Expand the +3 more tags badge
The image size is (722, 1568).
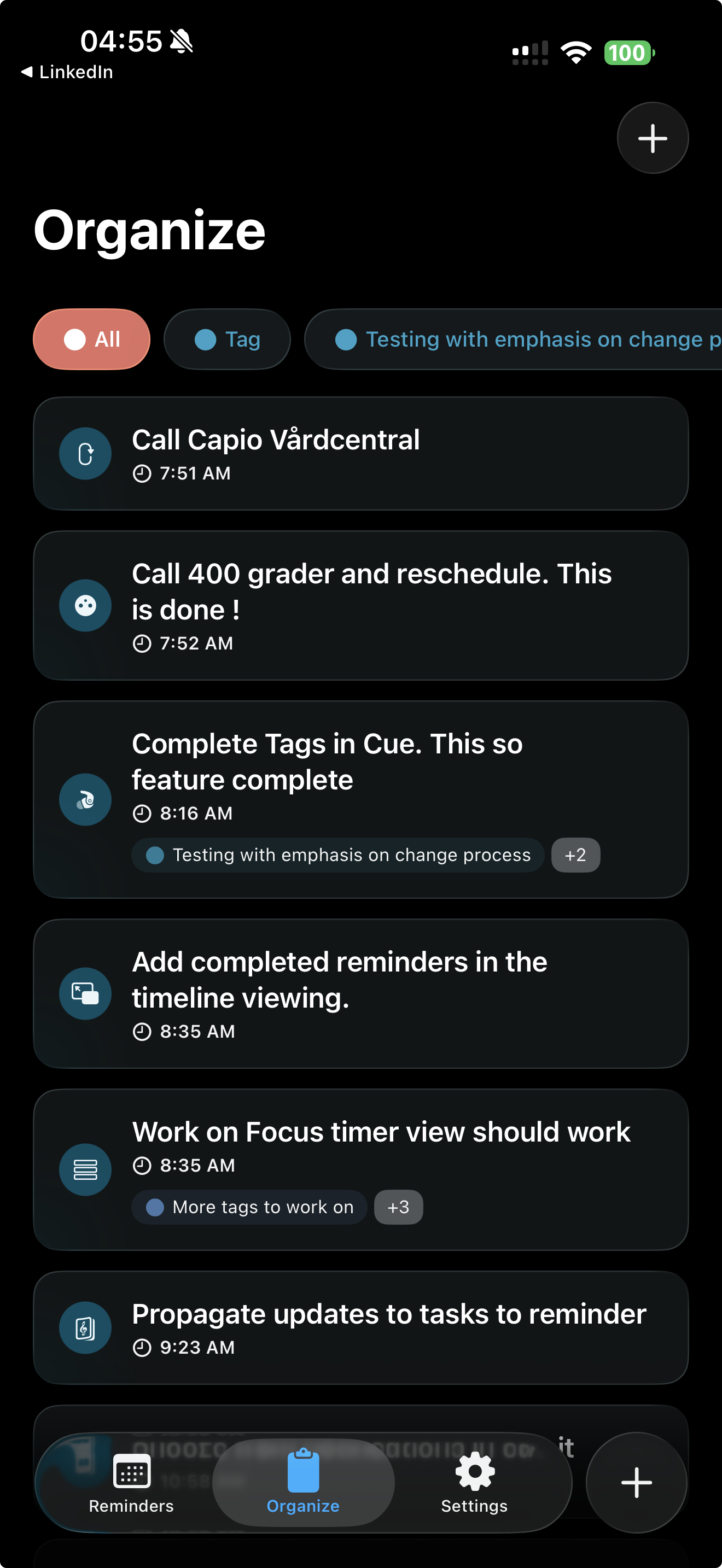(398, 1207)
